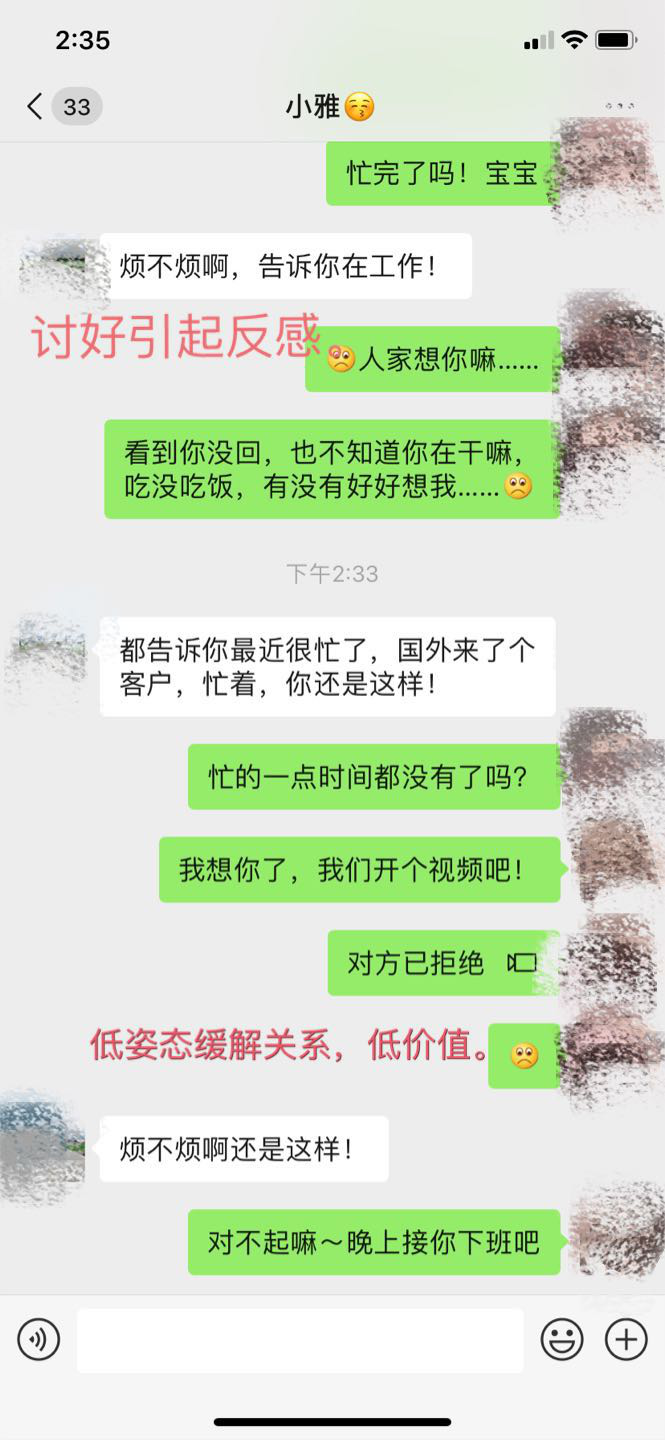
Task: Tap the declined video call bubble to redial
Action: [441, 963]
